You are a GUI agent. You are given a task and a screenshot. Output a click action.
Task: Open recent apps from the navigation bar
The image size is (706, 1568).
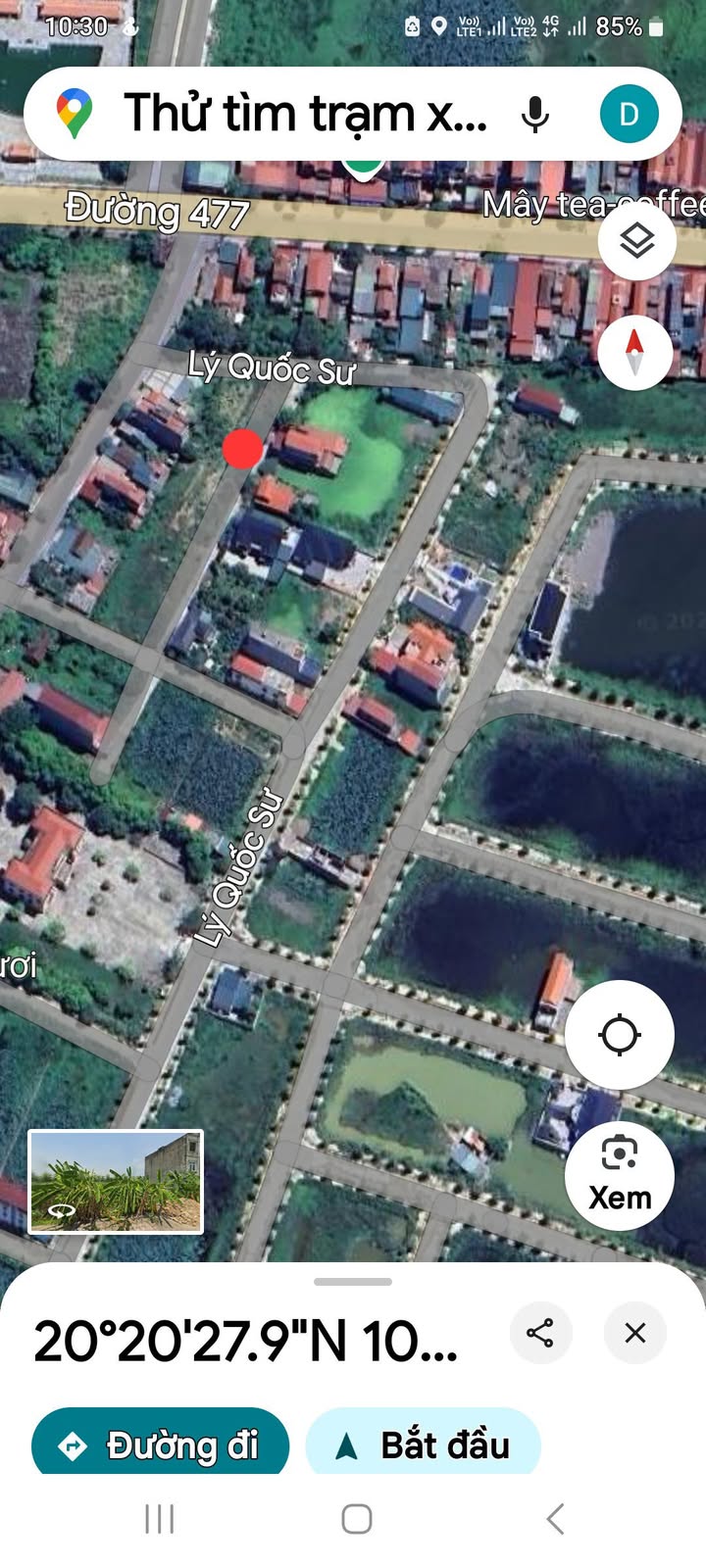(160, 1519)
